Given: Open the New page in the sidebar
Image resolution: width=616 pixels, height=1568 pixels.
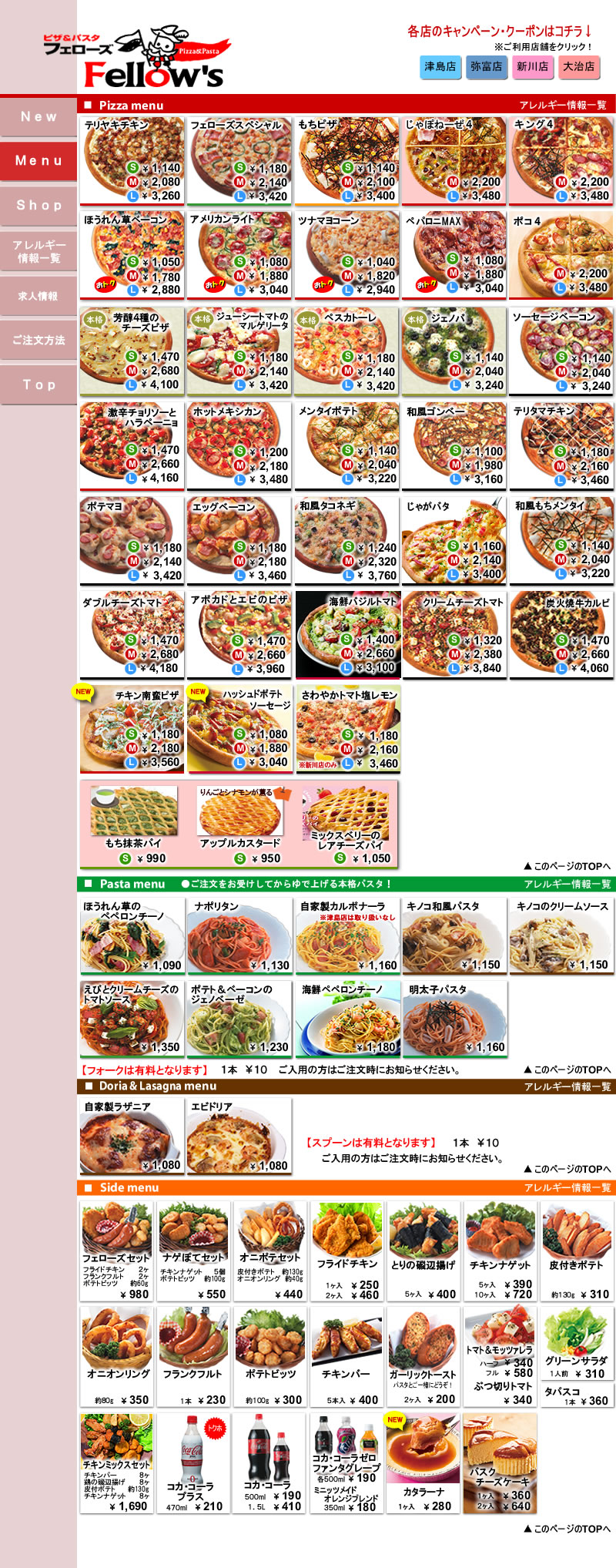Looking at the screenshot, I should (38, 117).
